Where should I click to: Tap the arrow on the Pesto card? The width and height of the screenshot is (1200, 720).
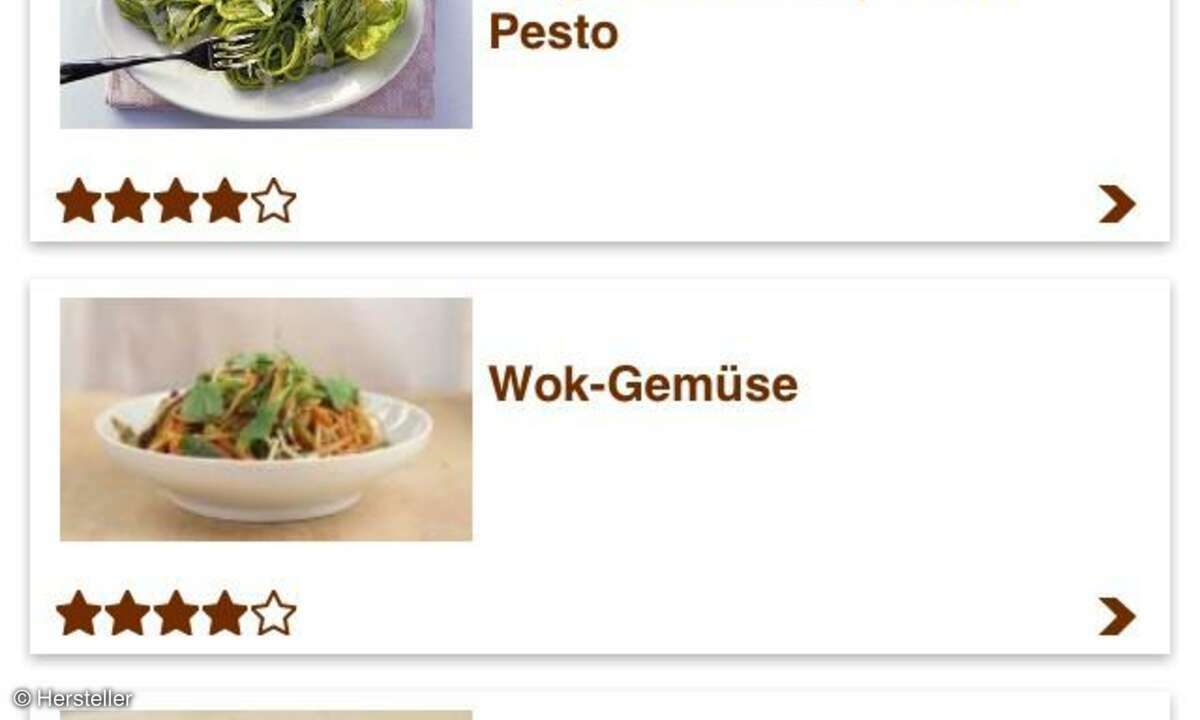pyautogui.click(x=1117, y=203)
